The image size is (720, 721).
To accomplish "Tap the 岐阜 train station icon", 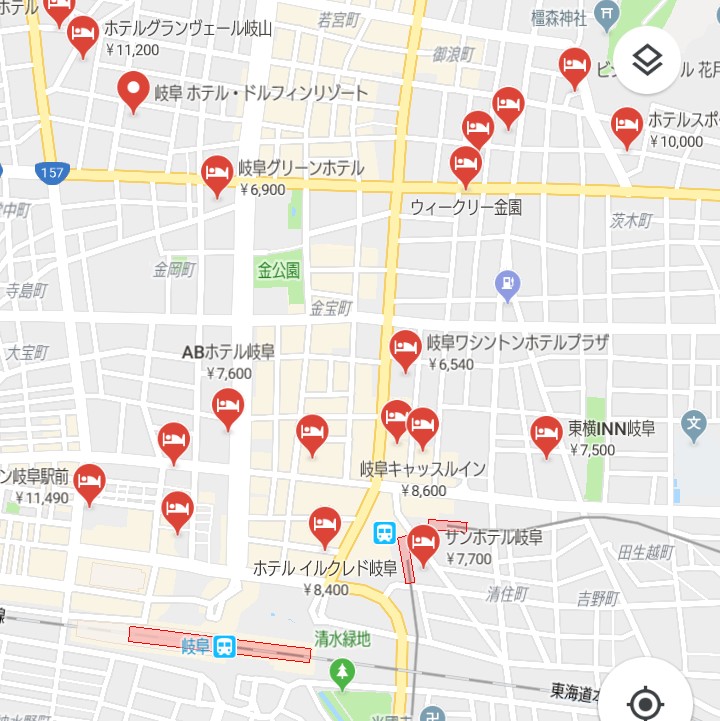I will (x=225, y=647).
